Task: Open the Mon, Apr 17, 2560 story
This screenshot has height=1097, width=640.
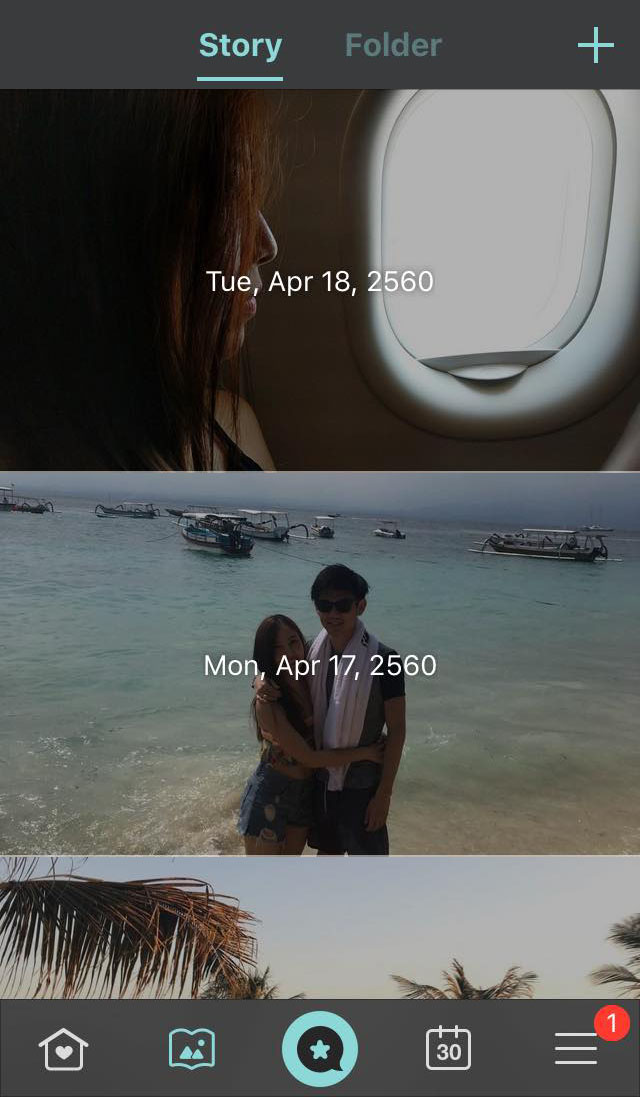Action: [320, 664]
